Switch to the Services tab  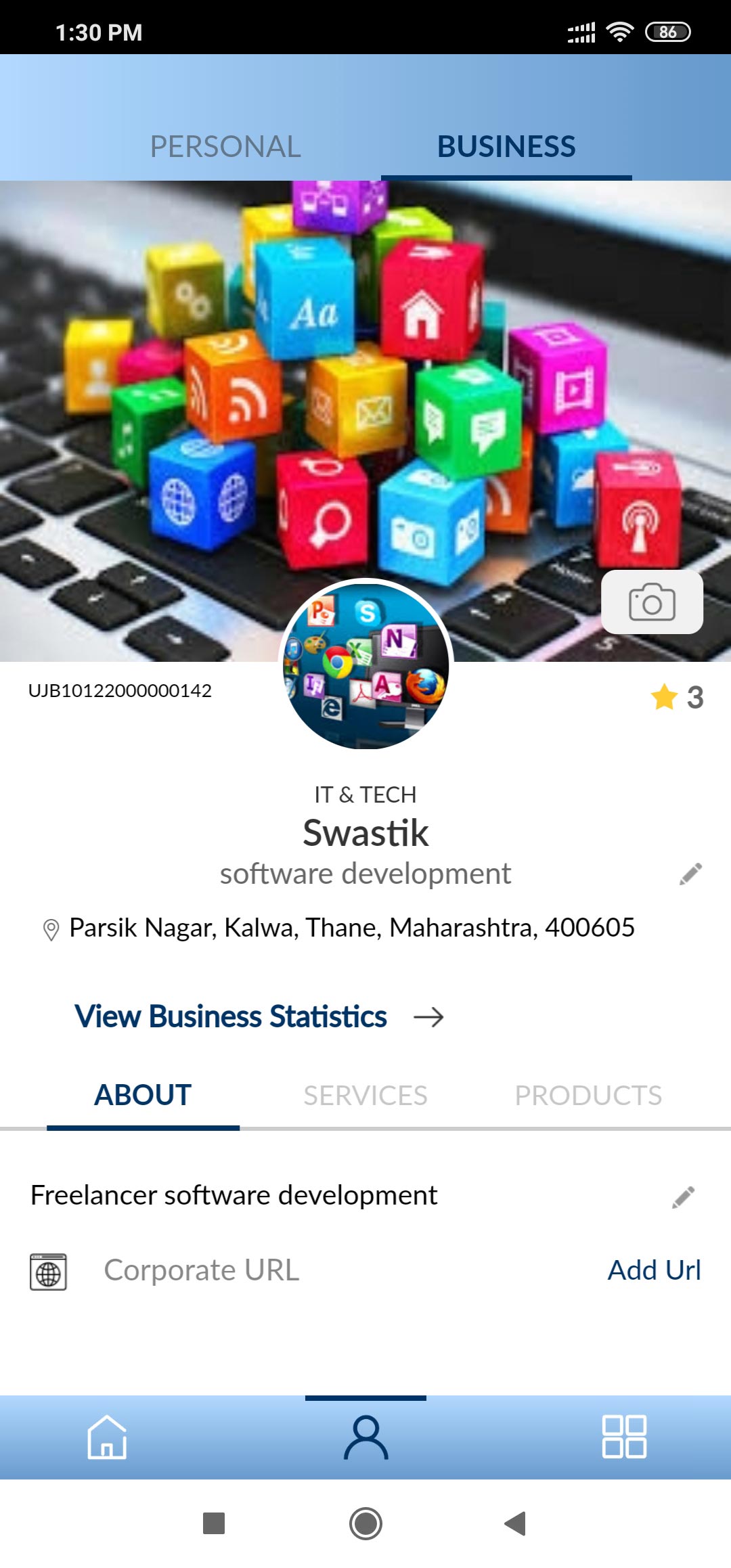365,1095
